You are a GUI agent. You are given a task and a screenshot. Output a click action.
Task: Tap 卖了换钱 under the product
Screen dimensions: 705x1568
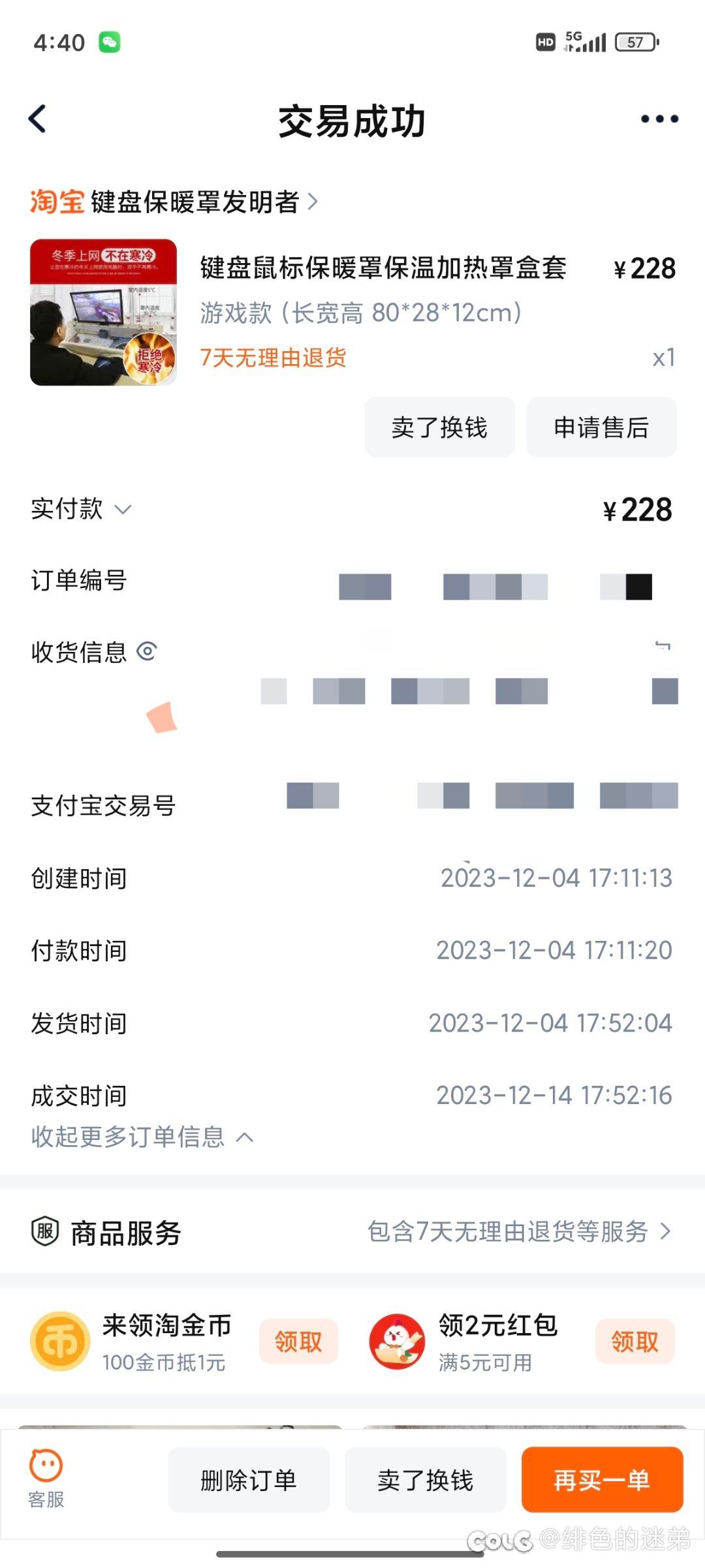tap(439, 427)
